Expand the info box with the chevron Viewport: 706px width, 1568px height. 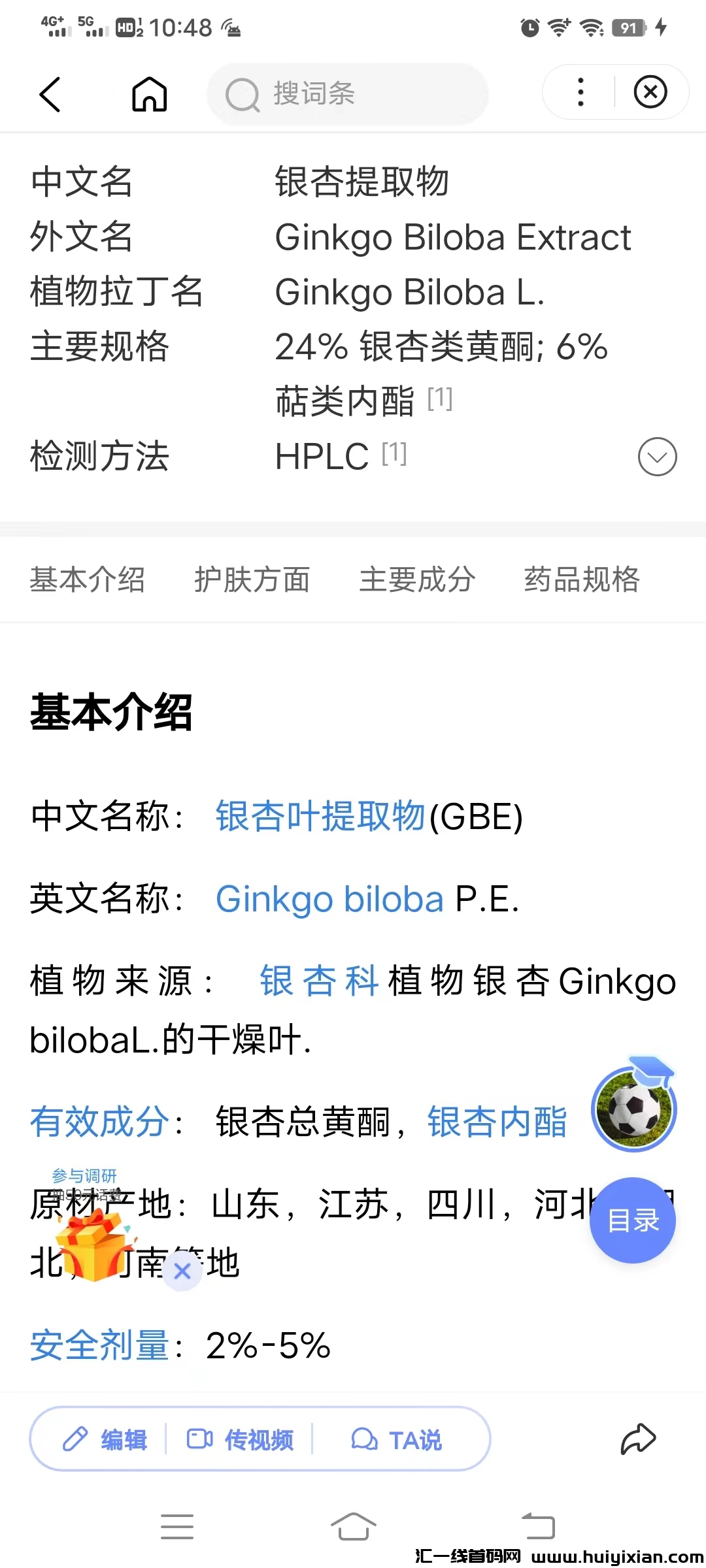point(657,457)
